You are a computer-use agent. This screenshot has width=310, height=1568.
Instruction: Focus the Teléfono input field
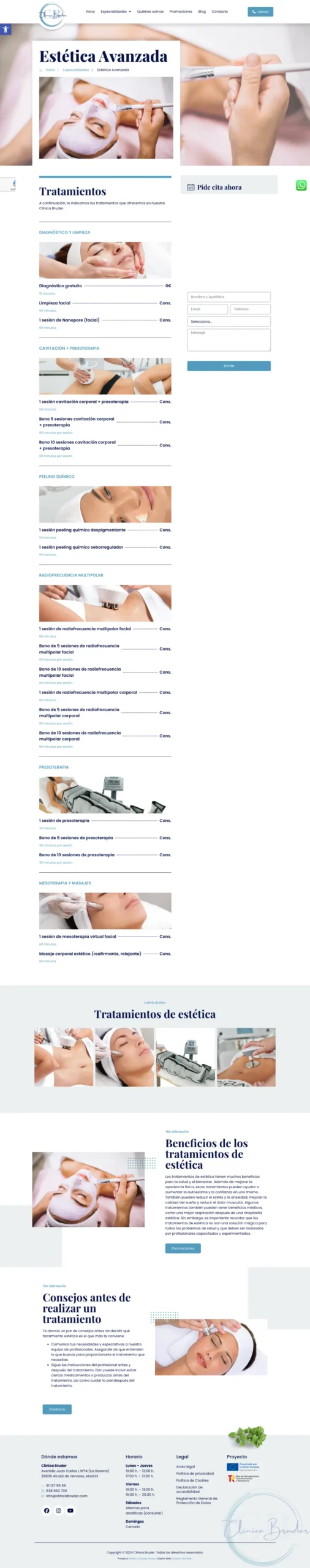(251, 309)
